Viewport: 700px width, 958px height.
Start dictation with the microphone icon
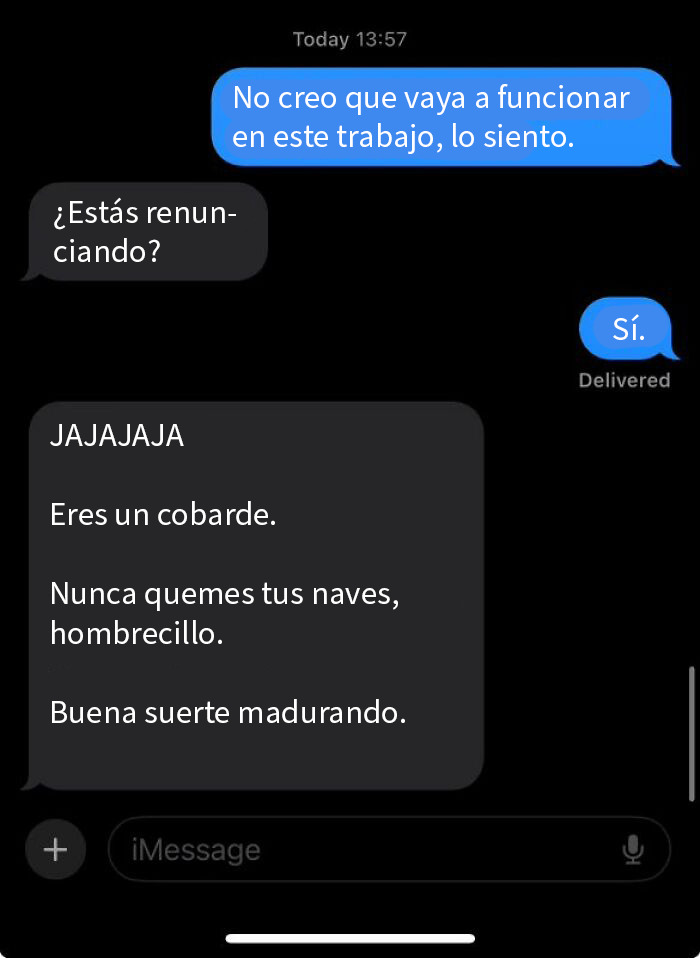632,850
